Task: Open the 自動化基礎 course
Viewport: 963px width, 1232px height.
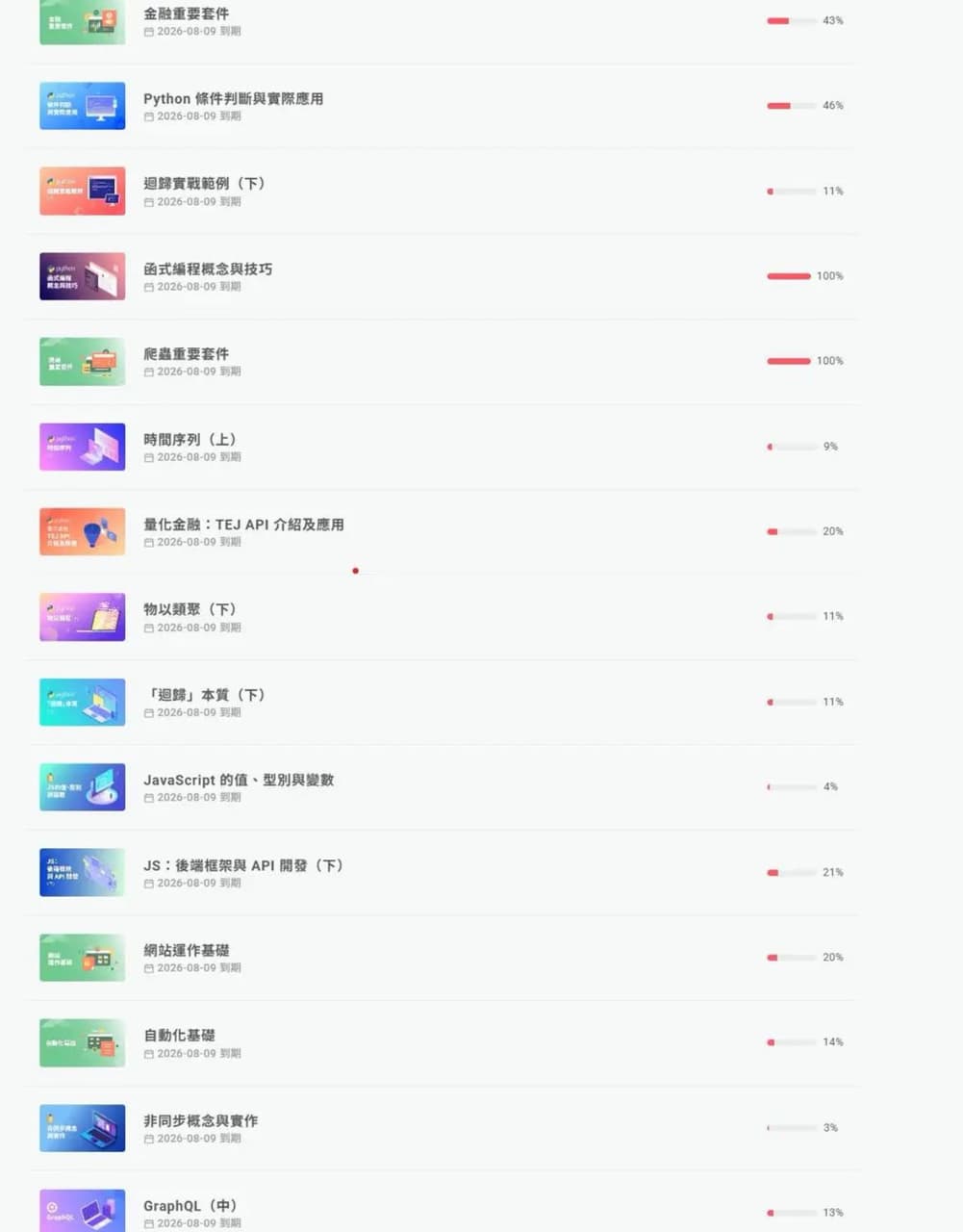Action: [x=179, y=1036]
